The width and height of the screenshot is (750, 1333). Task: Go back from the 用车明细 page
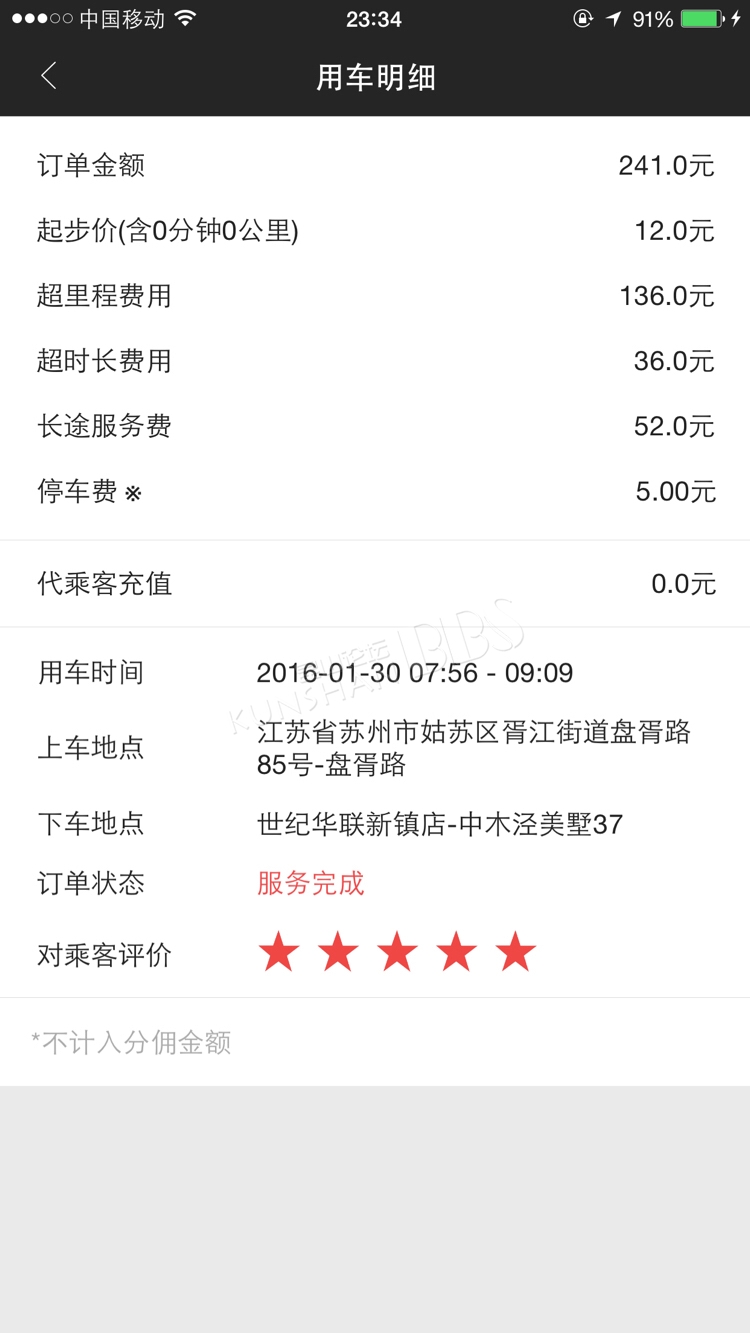point(48,76)
